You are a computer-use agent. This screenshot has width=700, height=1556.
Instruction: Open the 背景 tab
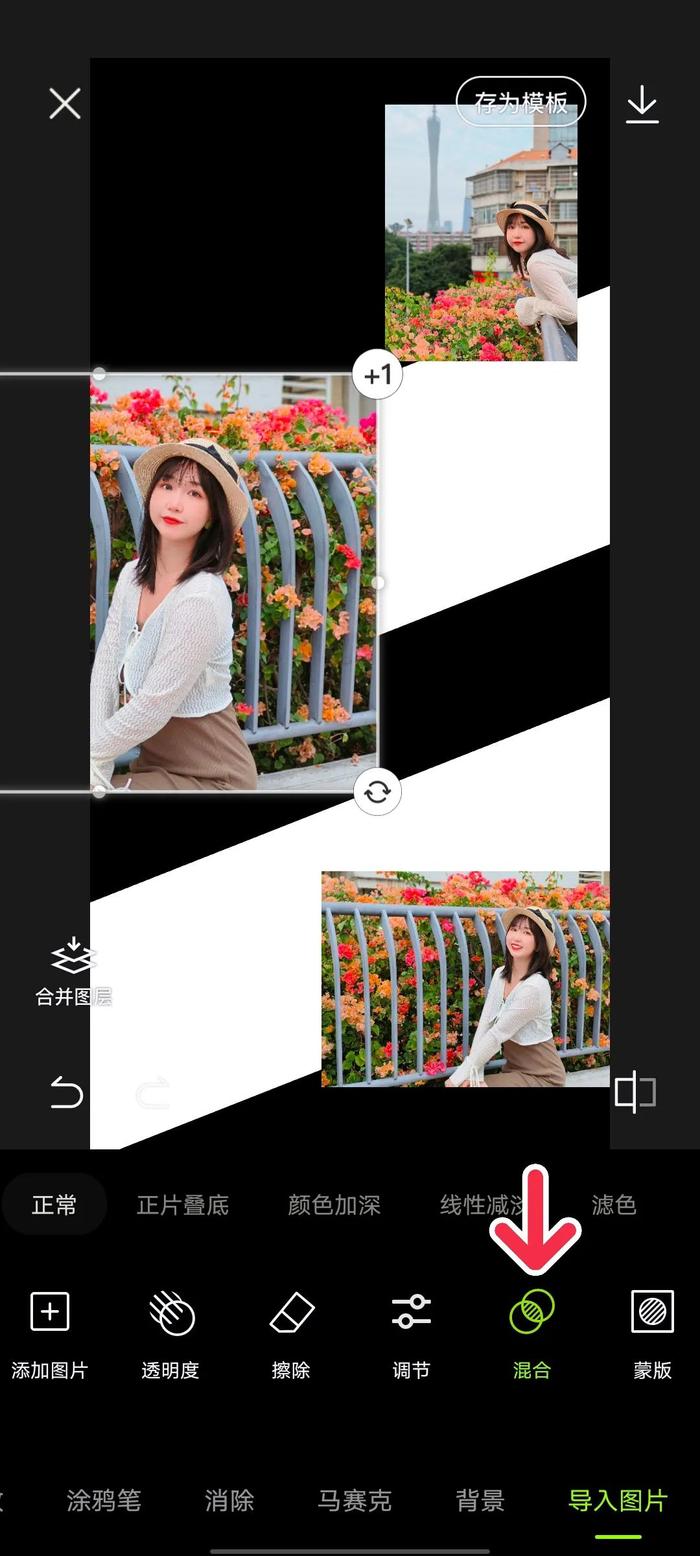pos(480,1500)
